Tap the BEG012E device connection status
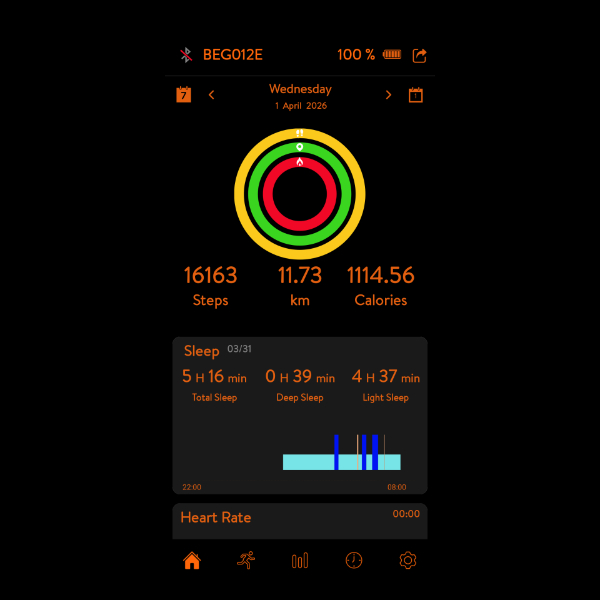 pos(222,55)
